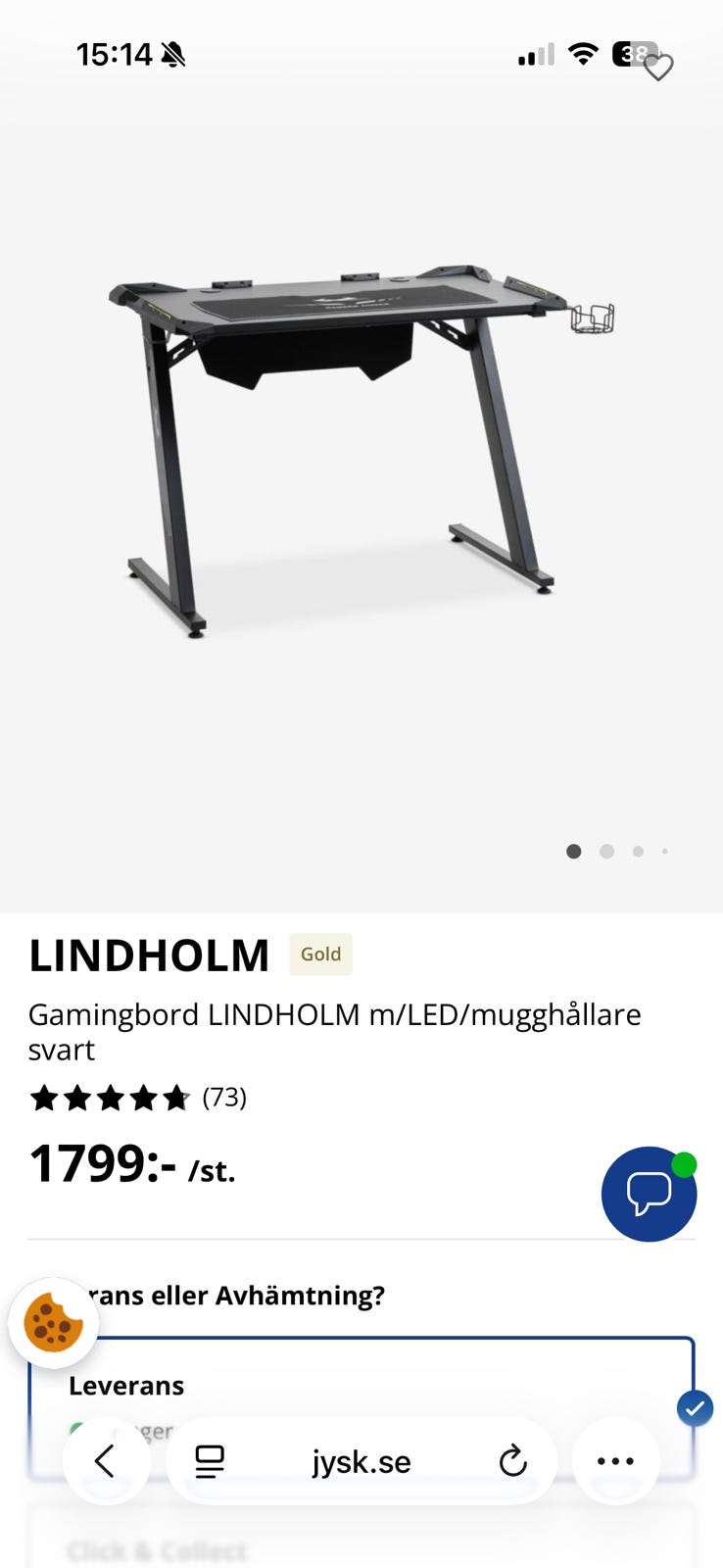Reload the jysk.se page
723x1568 pixels.
(513, 1460)
